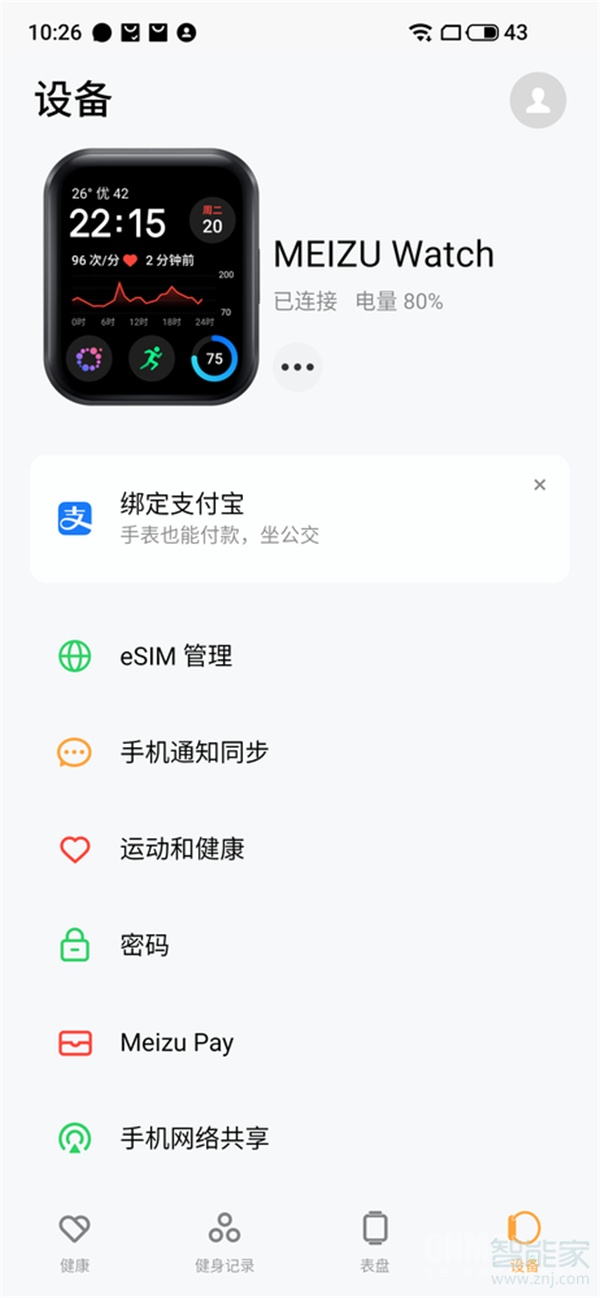The width and height of the screenshot is (600, 1298).
Task: Open Meizu Pay
Action: pyautogui.click(x=177, y=1043)
